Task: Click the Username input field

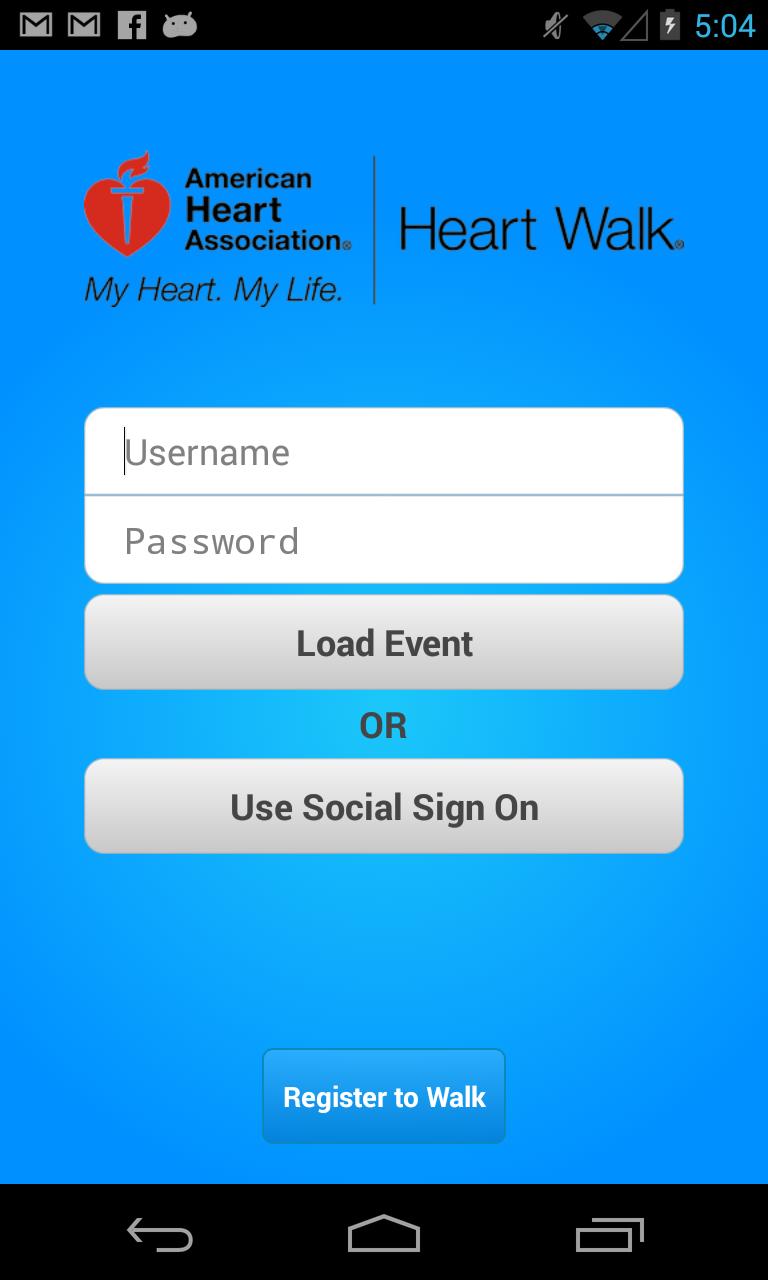Action: click(x=384, y=451)
